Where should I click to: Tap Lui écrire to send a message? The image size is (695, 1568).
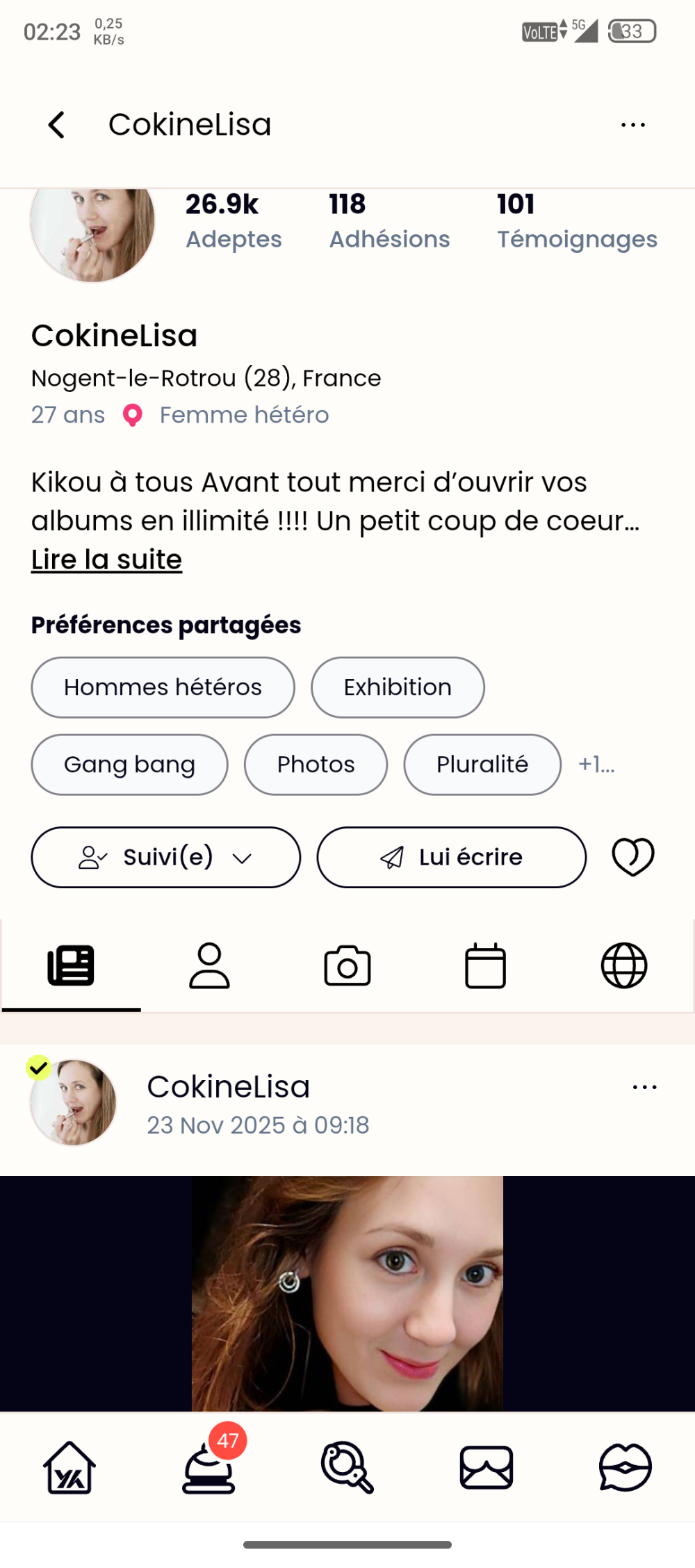(x=451, y=857)
